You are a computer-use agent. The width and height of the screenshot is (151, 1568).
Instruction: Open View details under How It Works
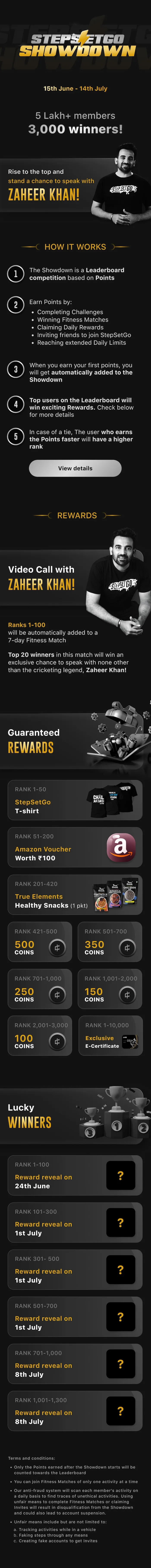(x=75, y=468)
